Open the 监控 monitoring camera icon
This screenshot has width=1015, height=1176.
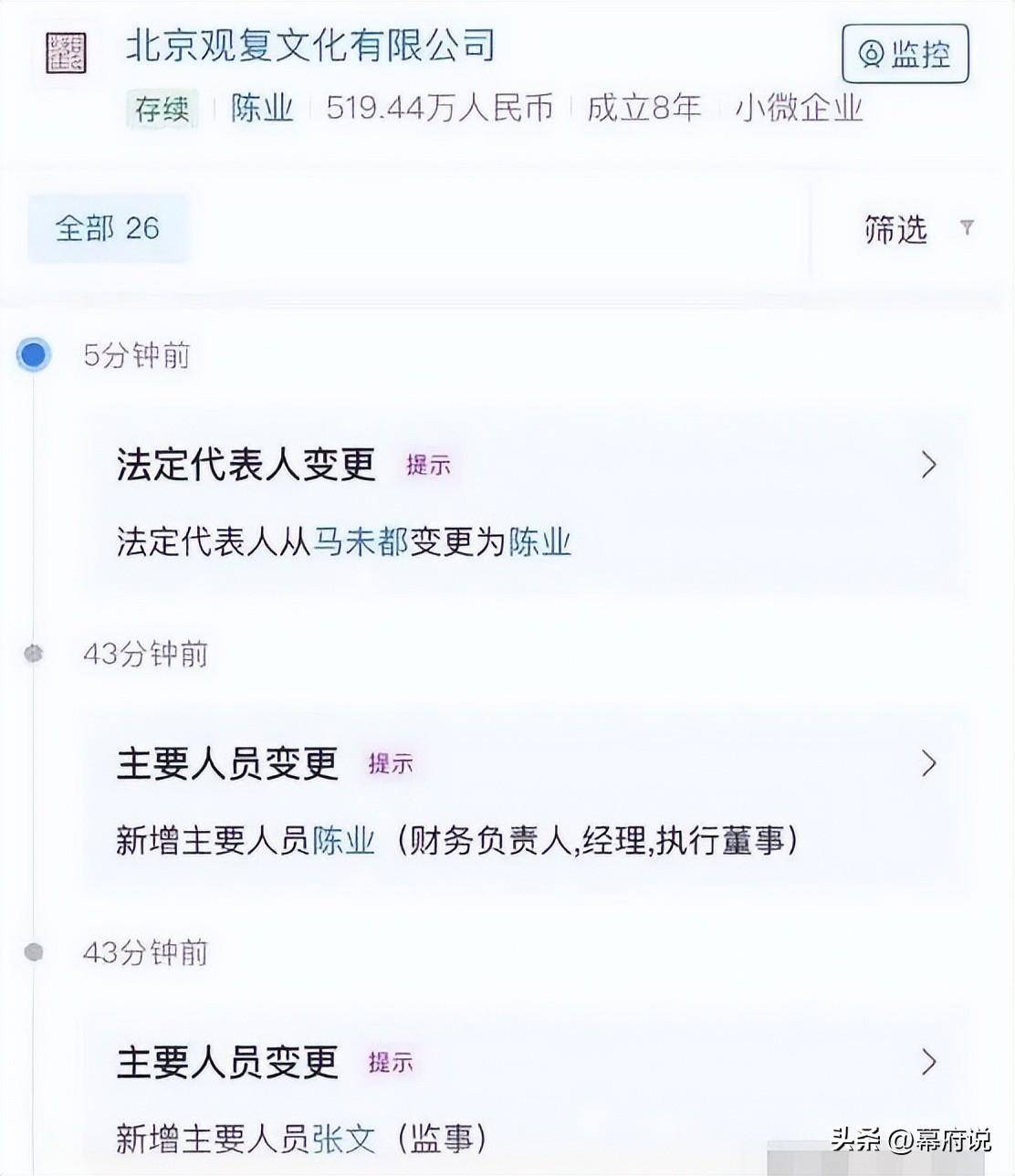[870, 52]
